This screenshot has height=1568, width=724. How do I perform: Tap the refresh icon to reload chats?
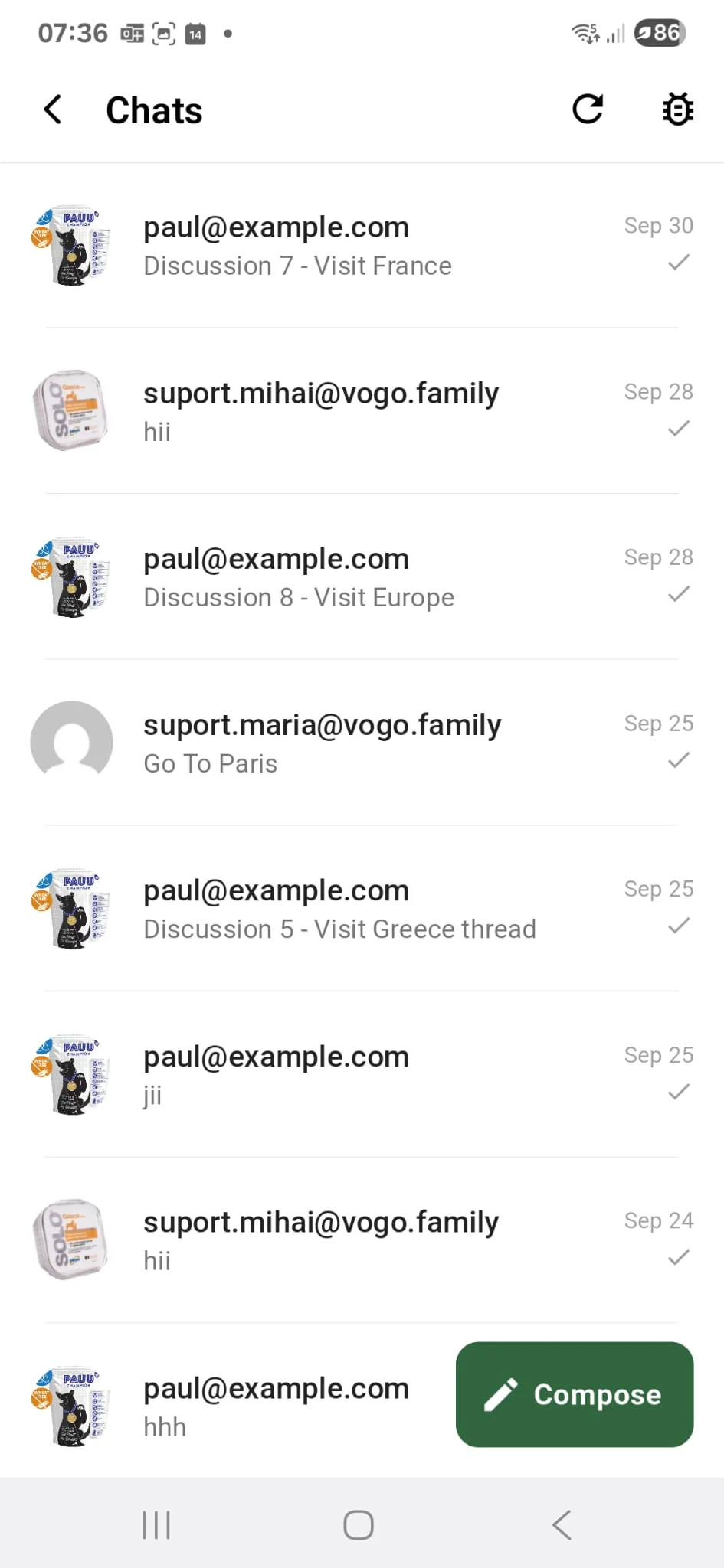tap(587, 109)
